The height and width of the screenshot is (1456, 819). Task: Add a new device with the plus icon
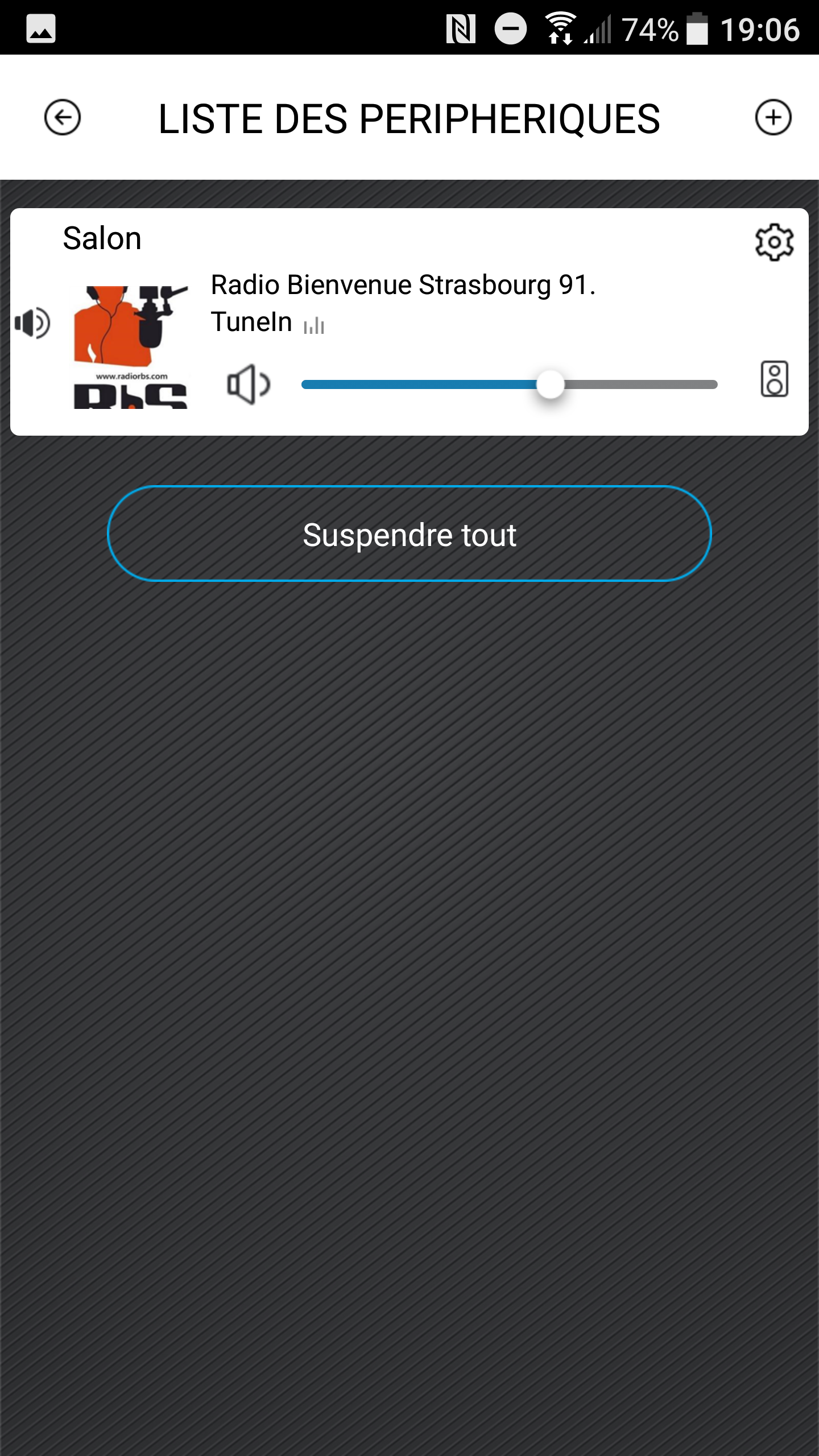point(773,118)
